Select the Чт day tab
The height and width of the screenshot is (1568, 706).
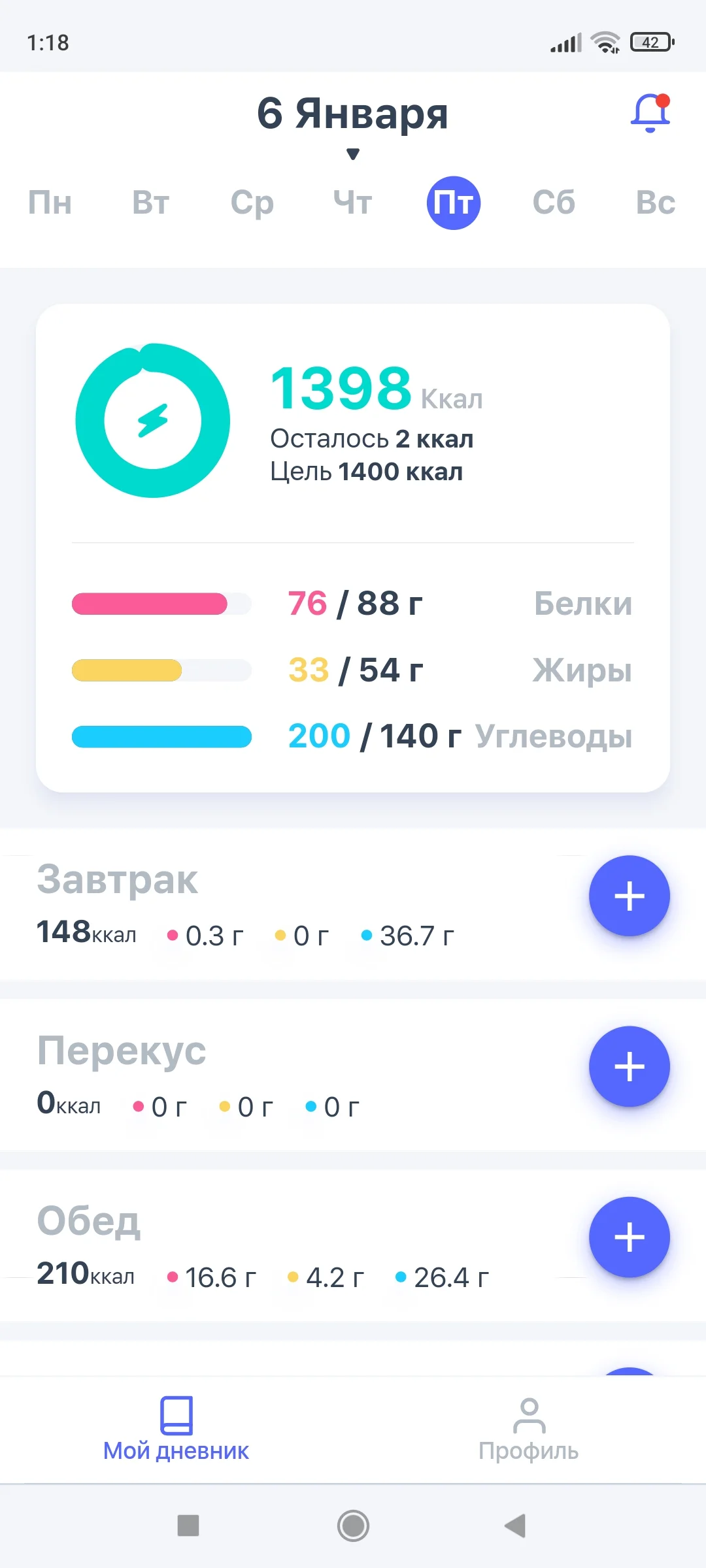352,203
